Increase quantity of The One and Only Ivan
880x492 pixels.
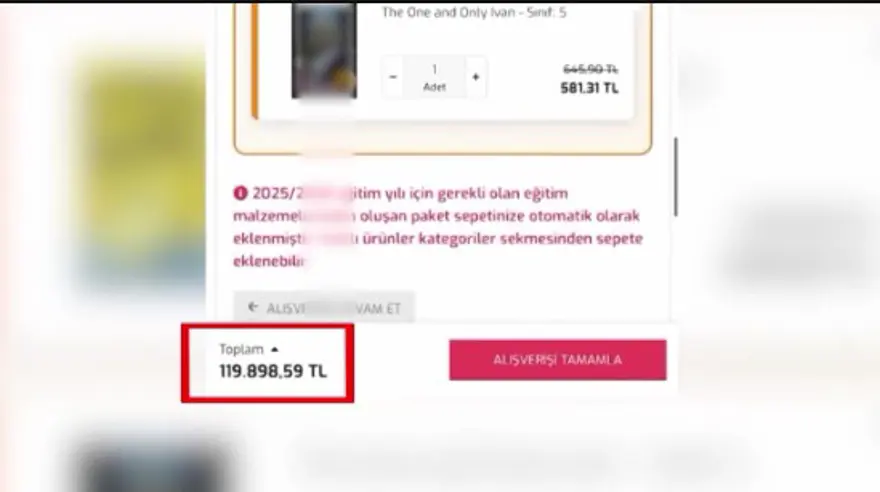tap(475, 77)
